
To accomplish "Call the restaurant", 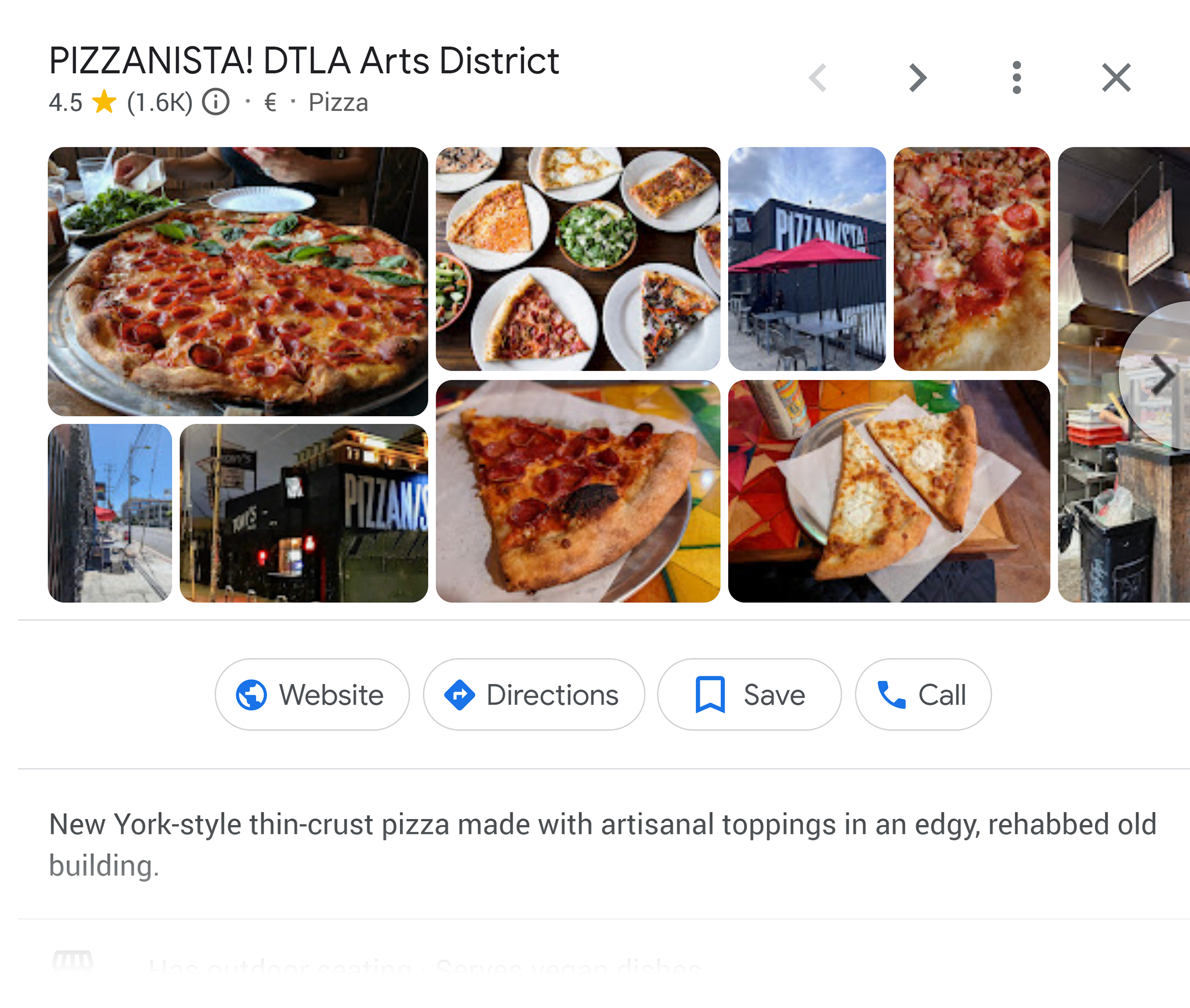I will point(922,694).
